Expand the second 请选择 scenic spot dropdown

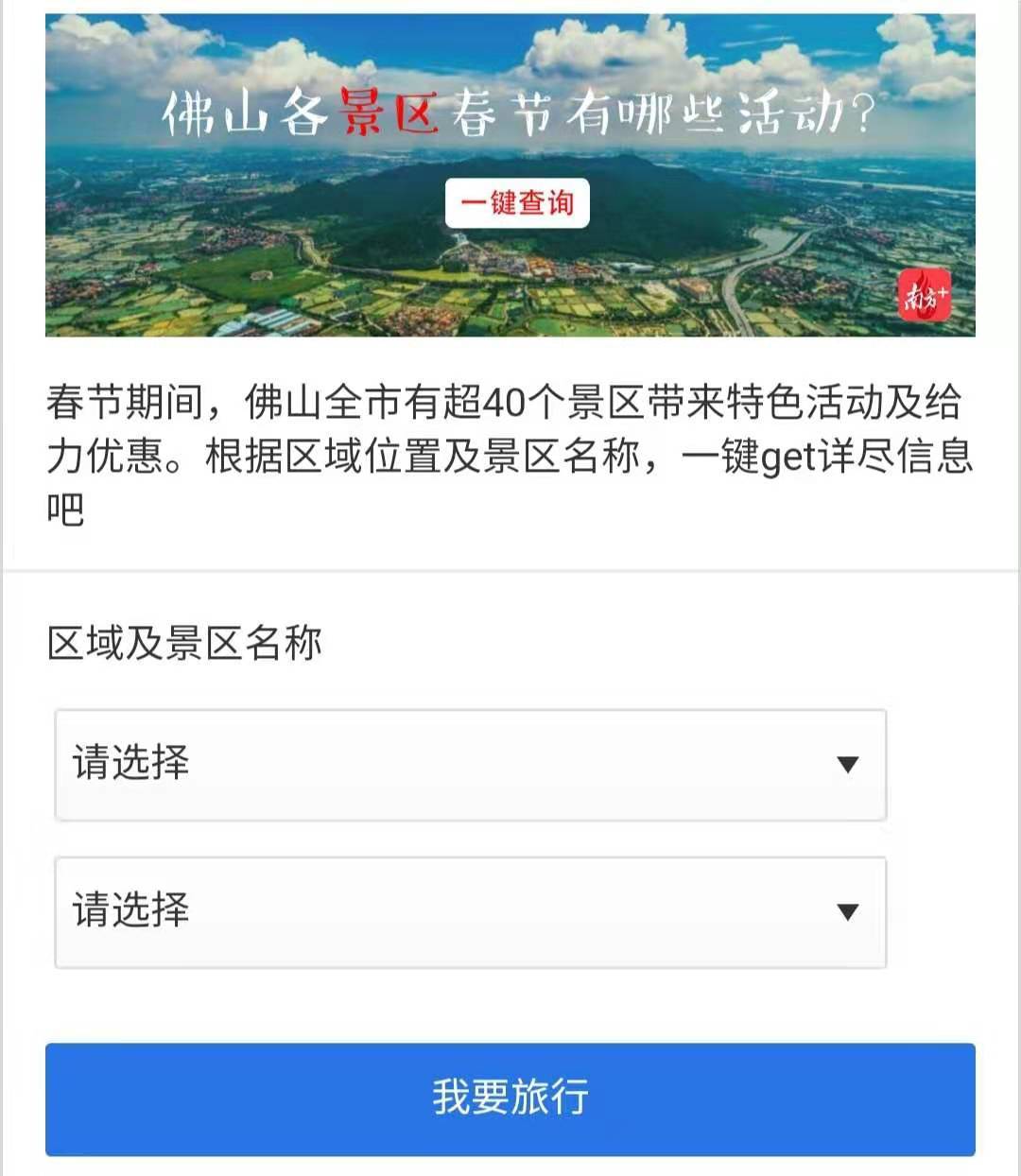[470, 911]
